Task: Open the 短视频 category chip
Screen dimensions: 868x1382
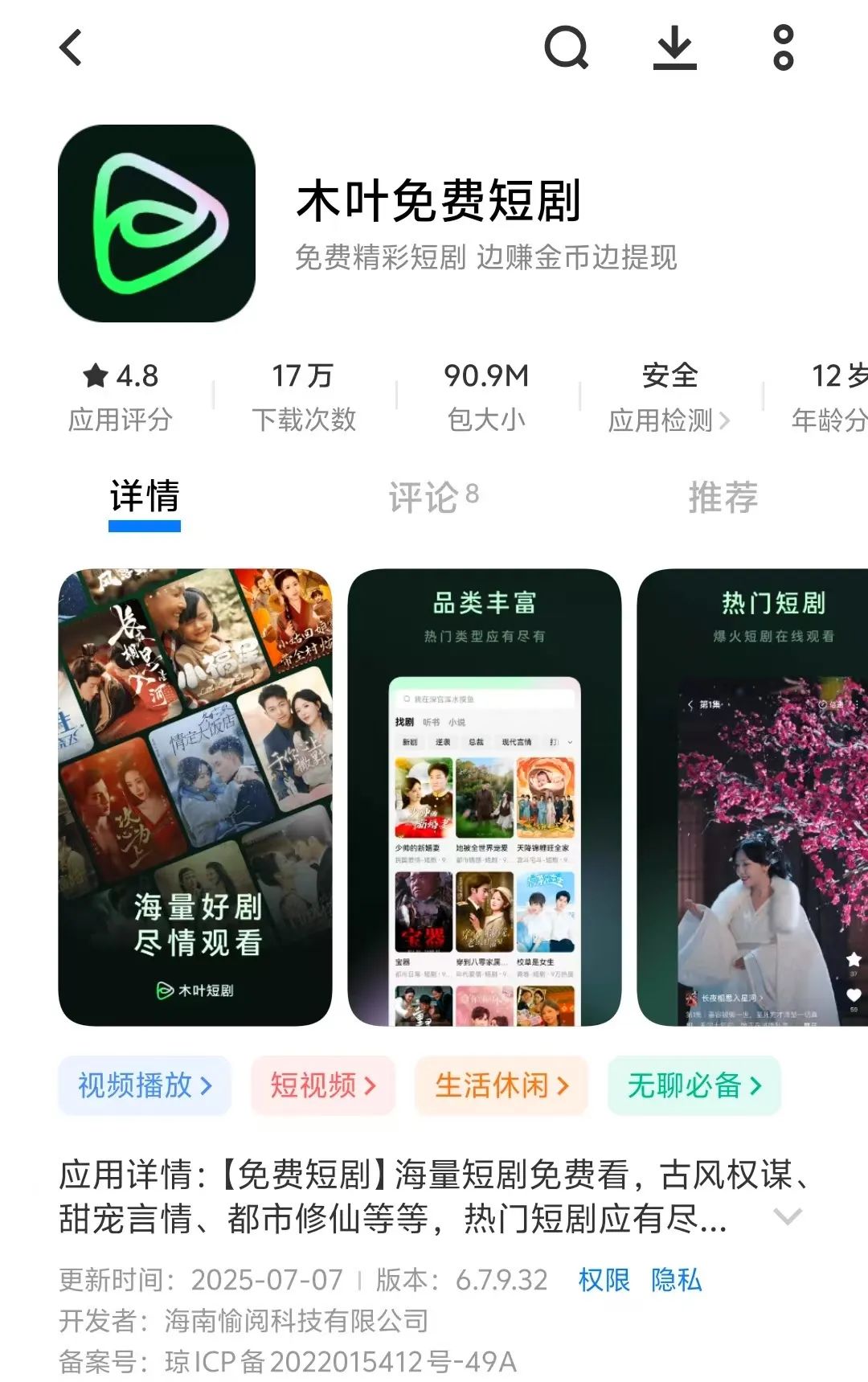Action: [323, 1085]
